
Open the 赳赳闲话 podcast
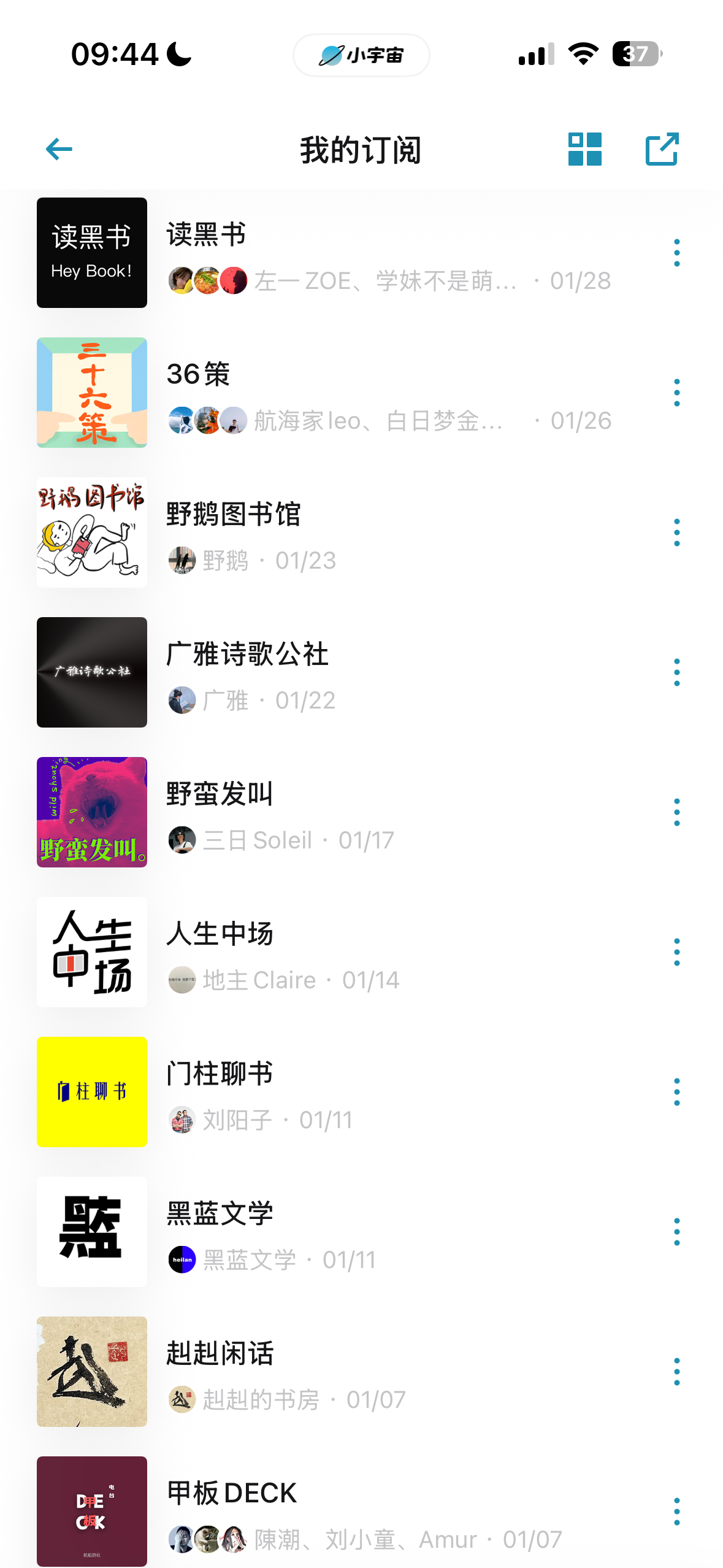tap(220, 1354)
